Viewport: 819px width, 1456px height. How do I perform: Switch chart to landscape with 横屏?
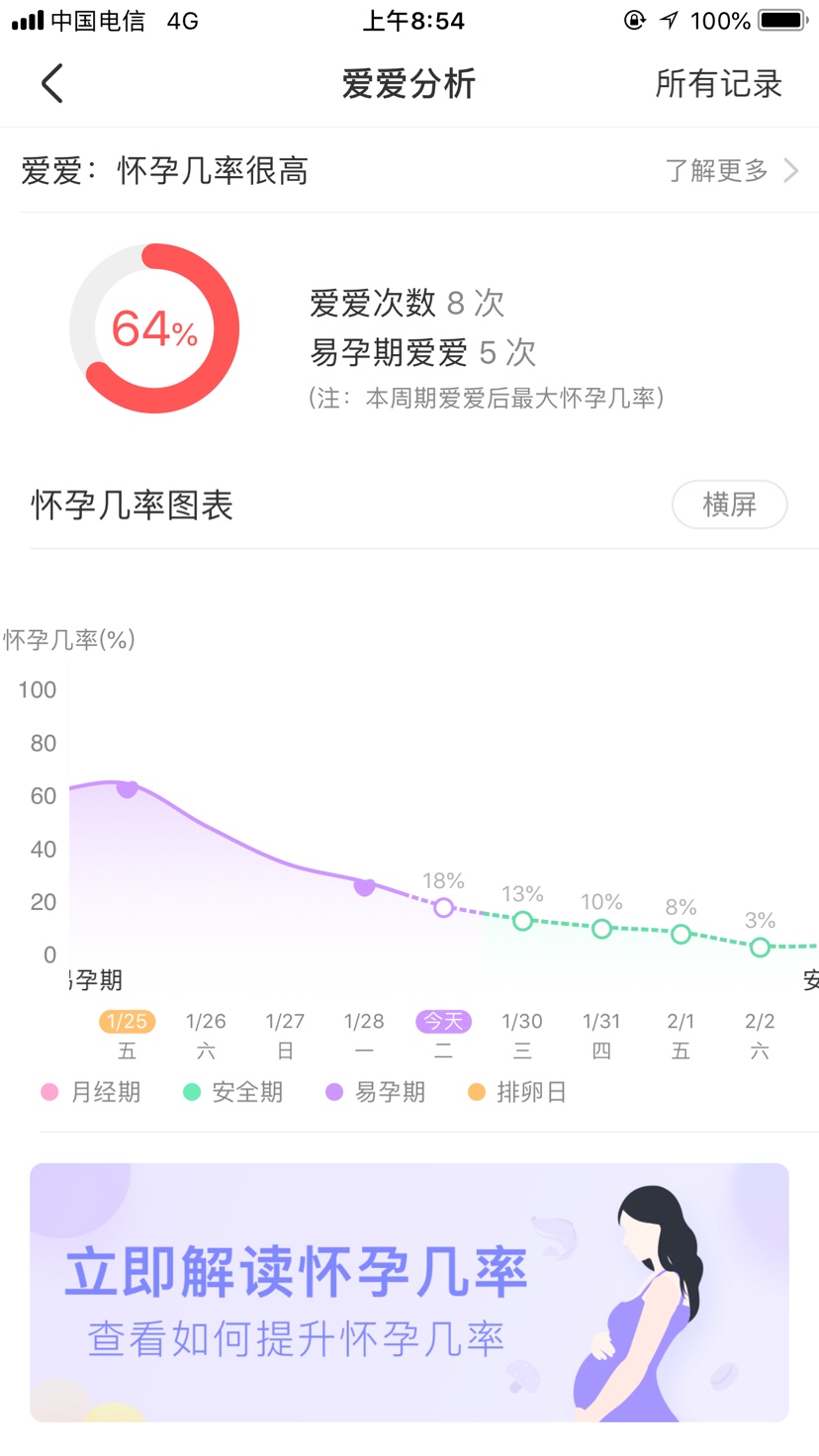pyautogui.click(x=729, y=504)
